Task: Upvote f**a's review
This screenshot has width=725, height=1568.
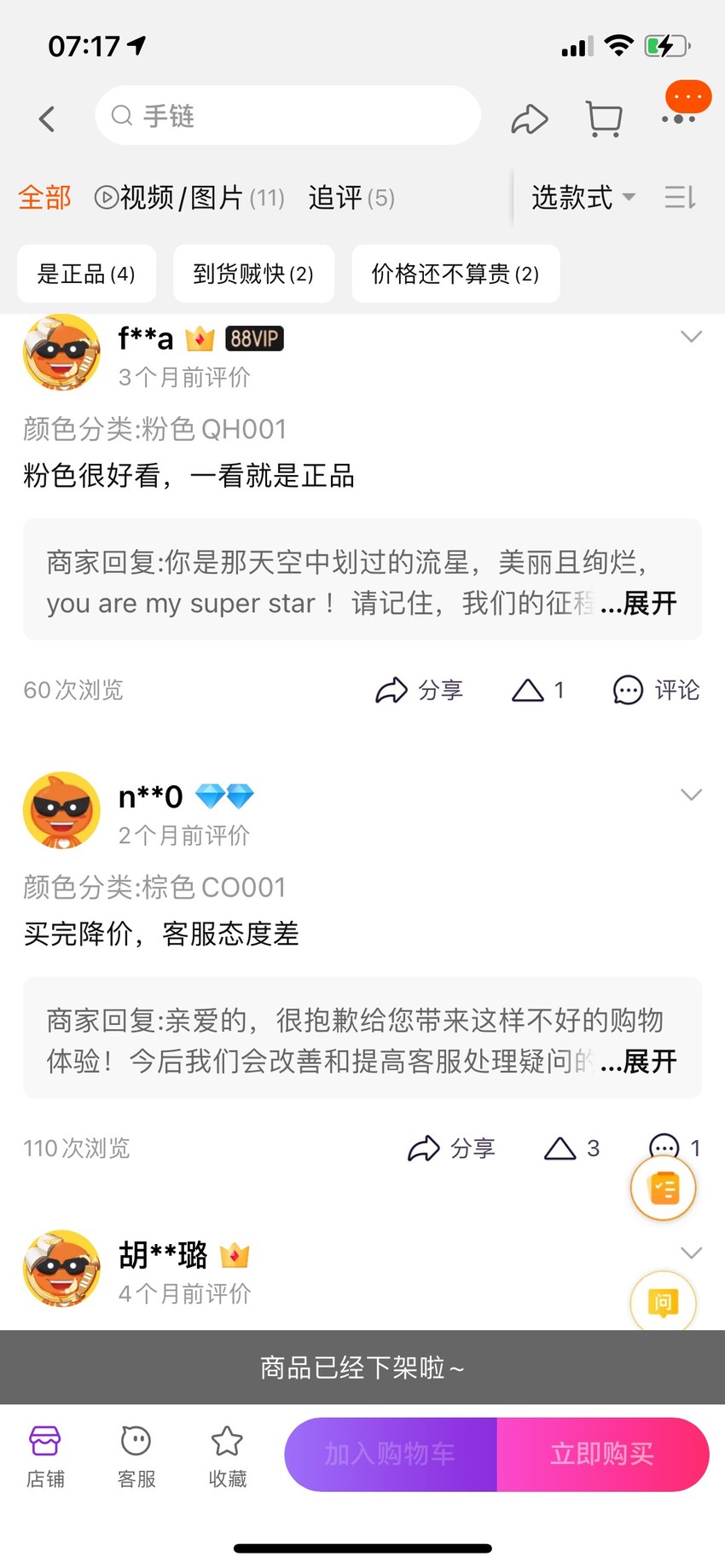Action: coord(538,690)
